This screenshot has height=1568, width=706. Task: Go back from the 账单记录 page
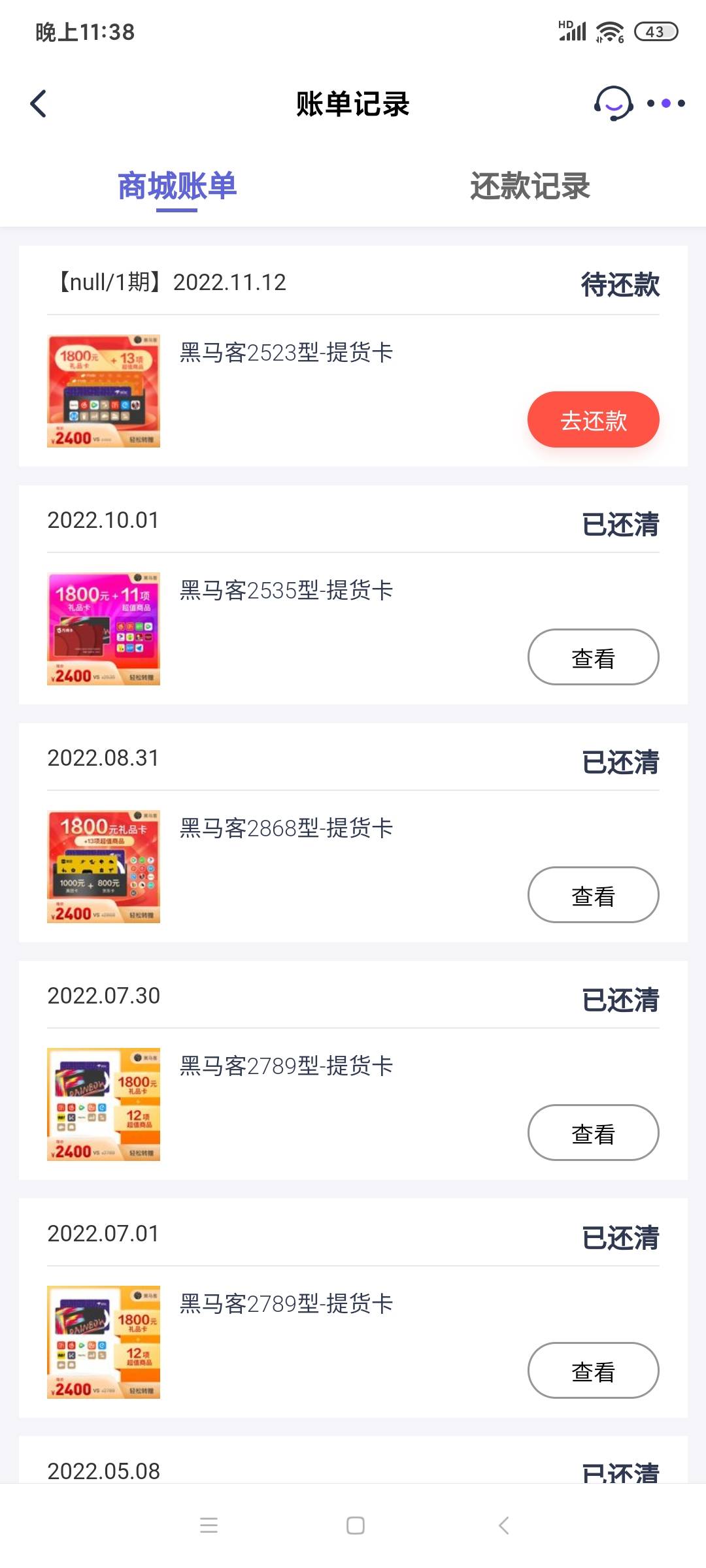[39, 104]
